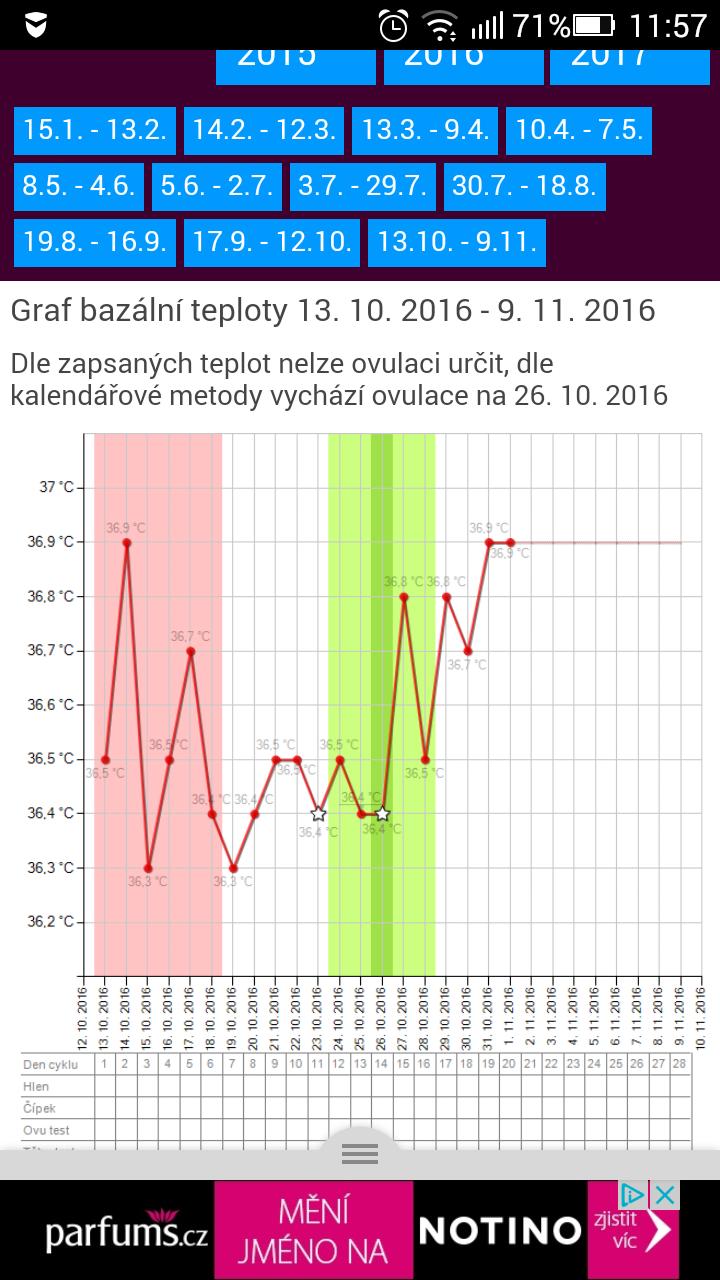Choose cycle 5.6. - 2.7.
This screenshot has width=720, height=1280.
(x=217, y=186)
